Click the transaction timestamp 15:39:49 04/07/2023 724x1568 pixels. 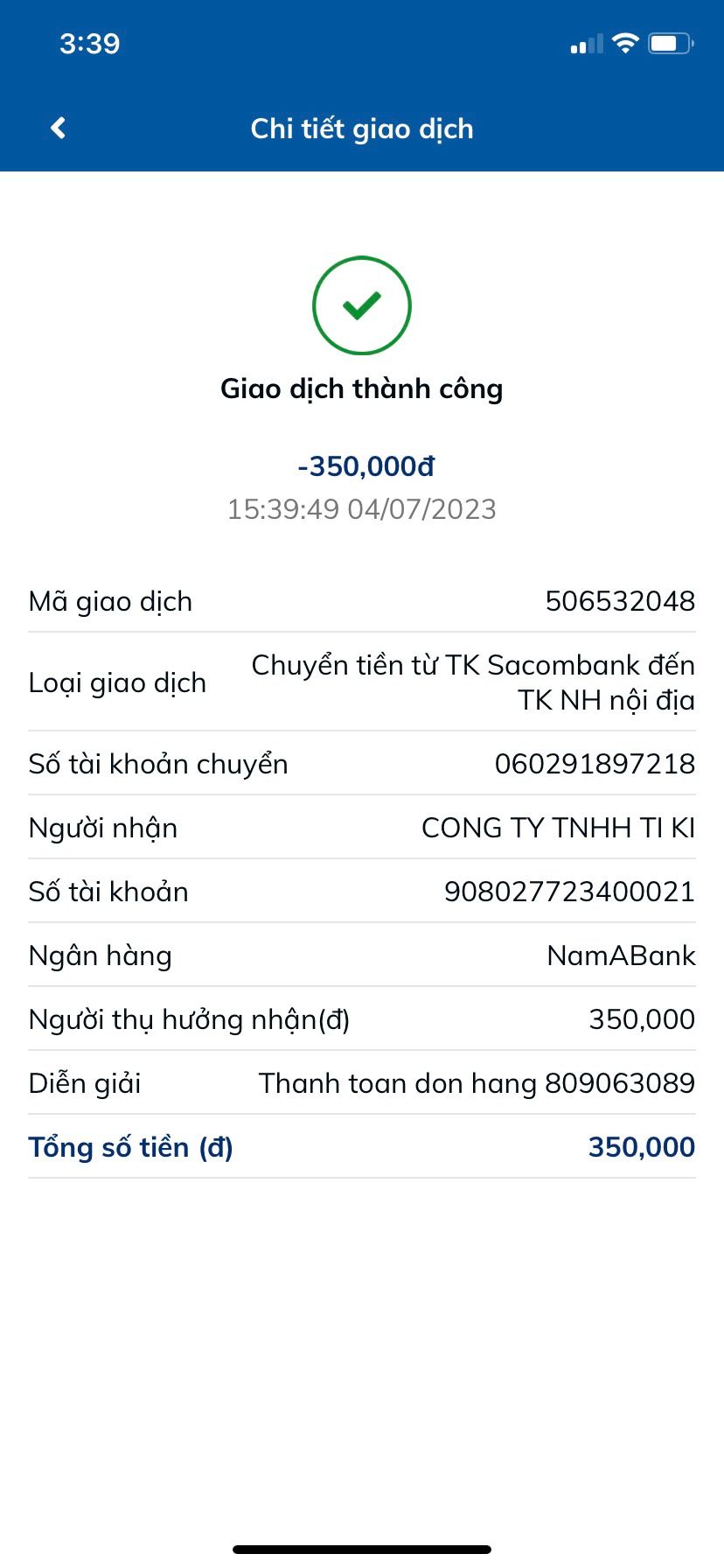coord(361,508)
